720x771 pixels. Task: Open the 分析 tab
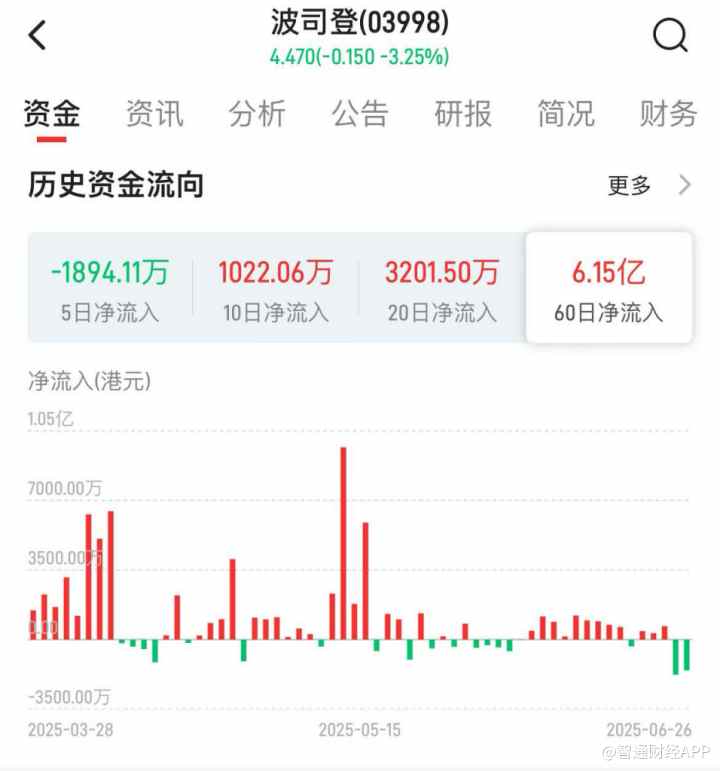pos(257,114)
